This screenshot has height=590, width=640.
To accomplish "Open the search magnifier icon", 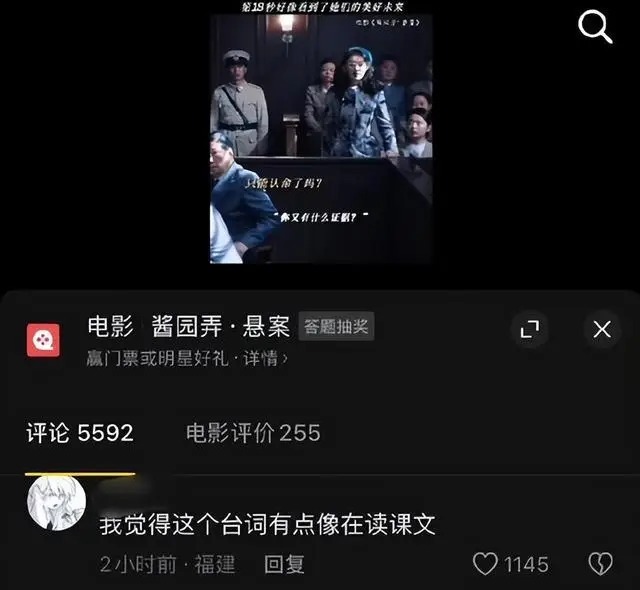I will [x=596, y=28].
